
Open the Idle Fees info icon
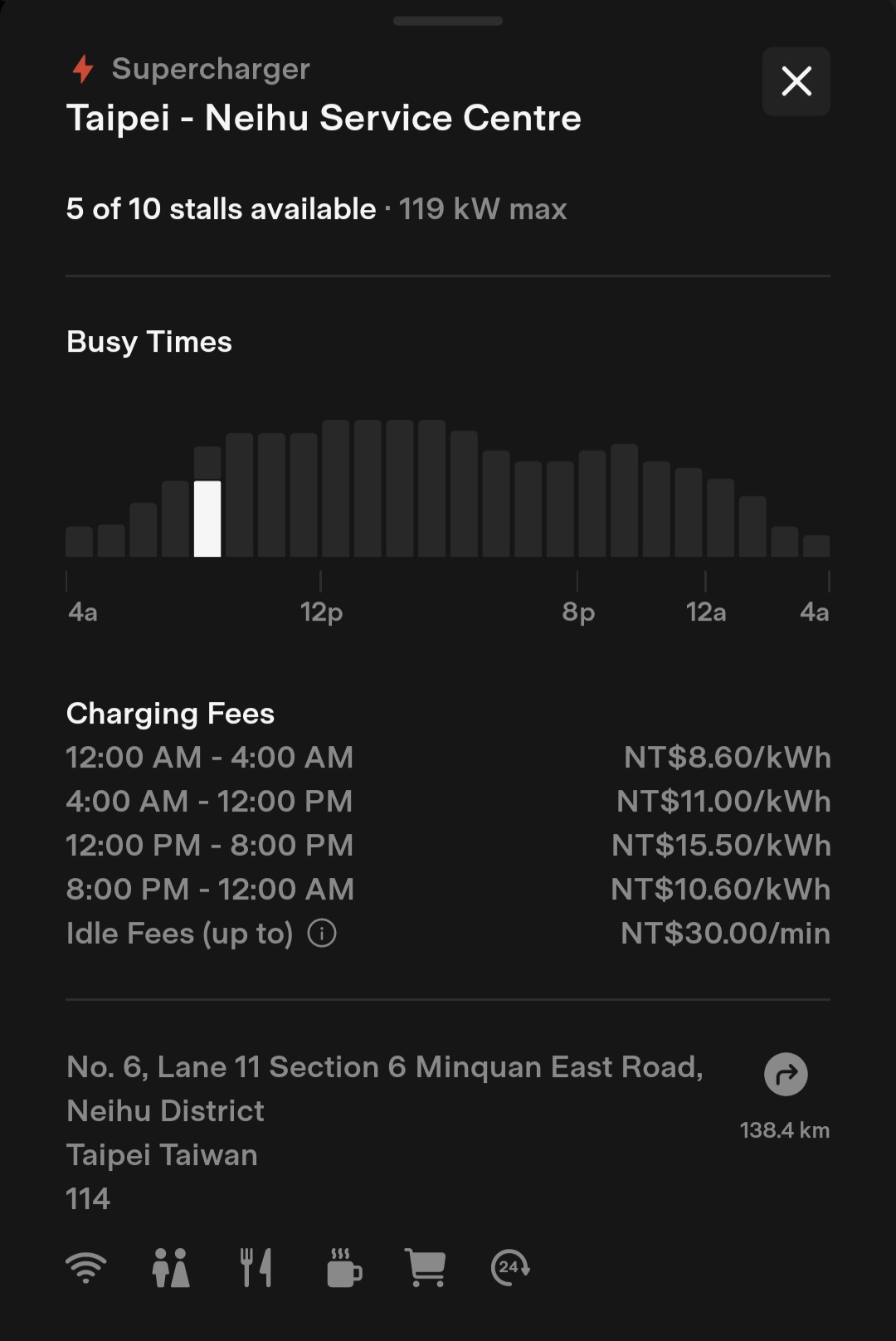[x=322, y=934]
